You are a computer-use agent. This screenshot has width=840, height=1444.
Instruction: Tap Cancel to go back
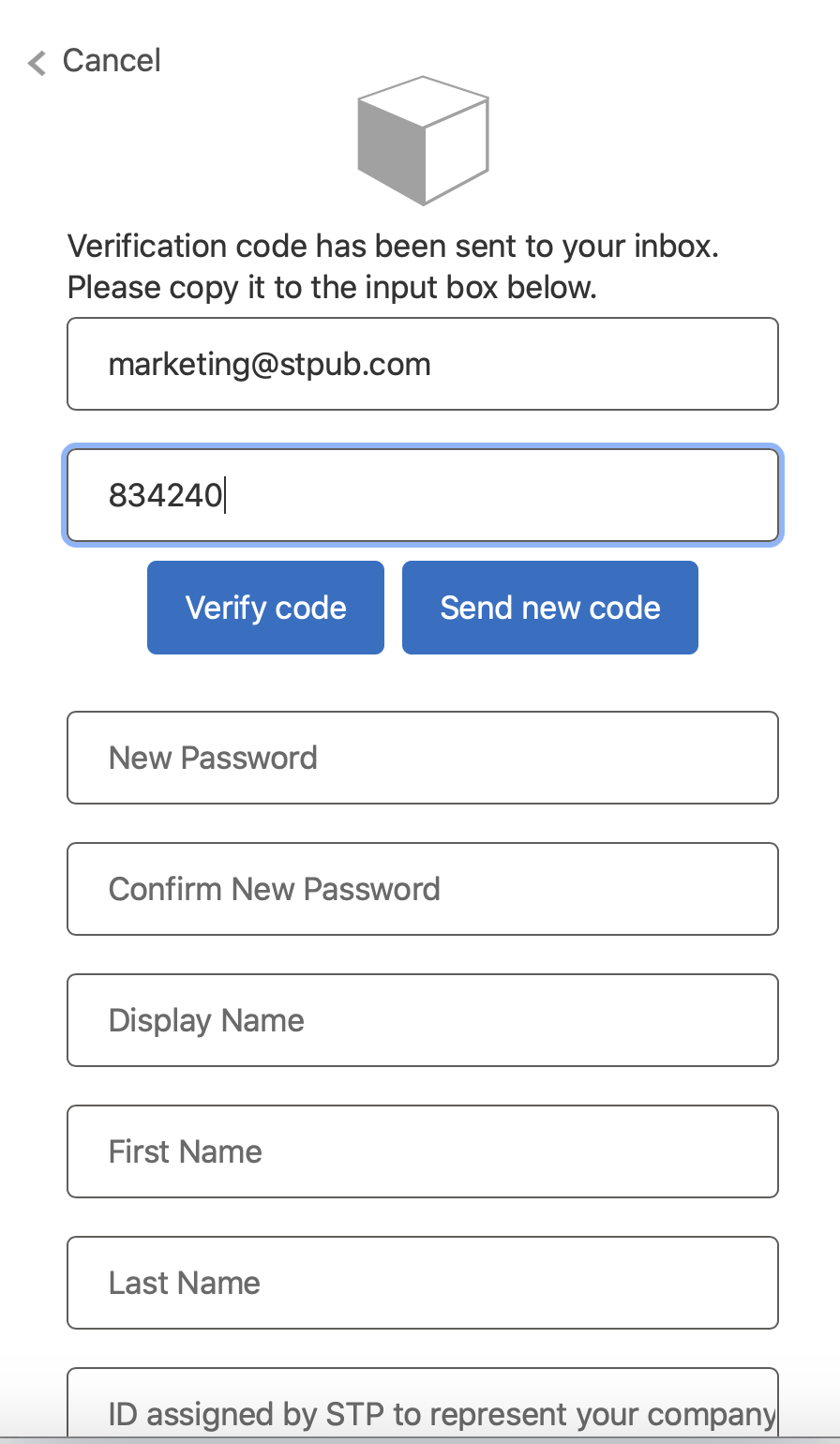tap(96, 62)
